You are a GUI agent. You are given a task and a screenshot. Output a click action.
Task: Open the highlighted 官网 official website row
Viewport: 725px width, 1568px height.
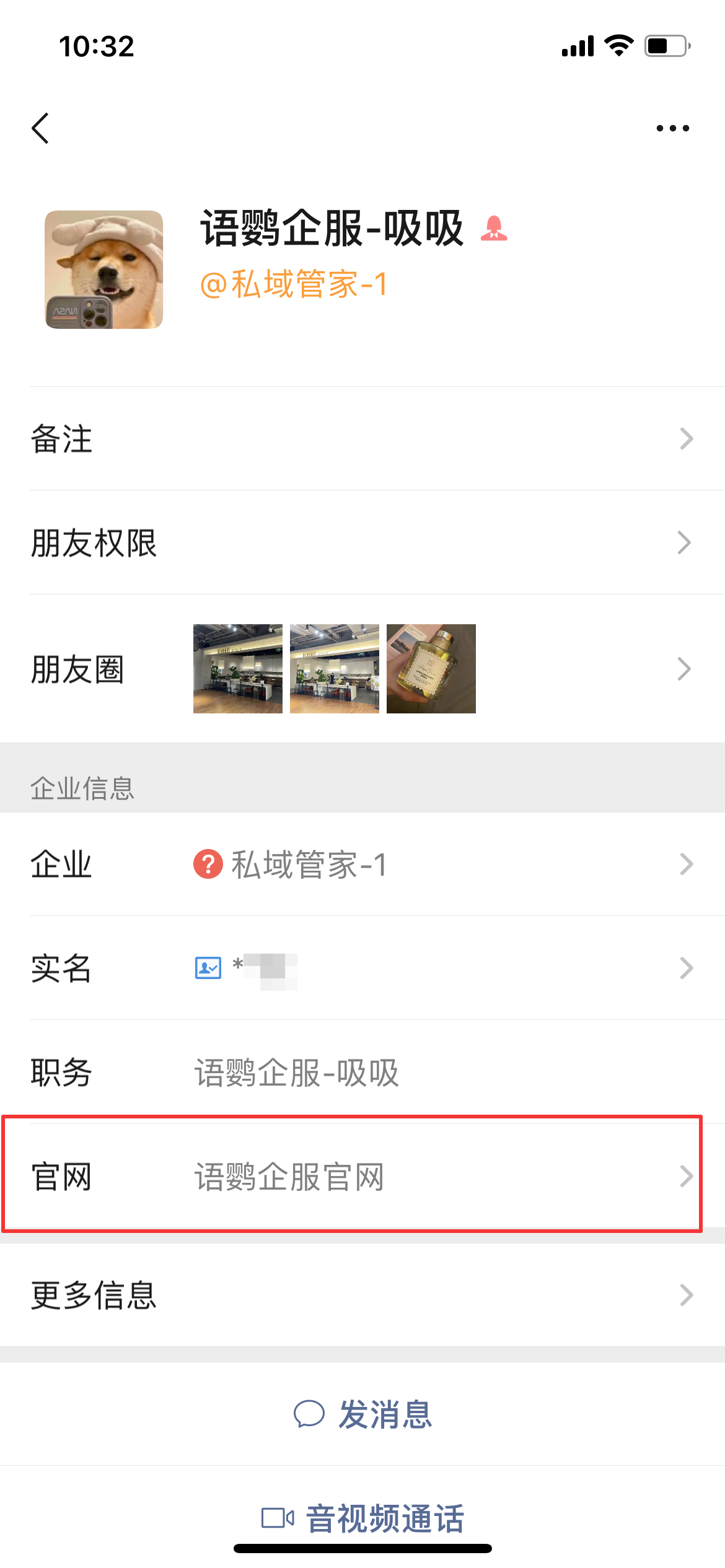[362, 1178]
